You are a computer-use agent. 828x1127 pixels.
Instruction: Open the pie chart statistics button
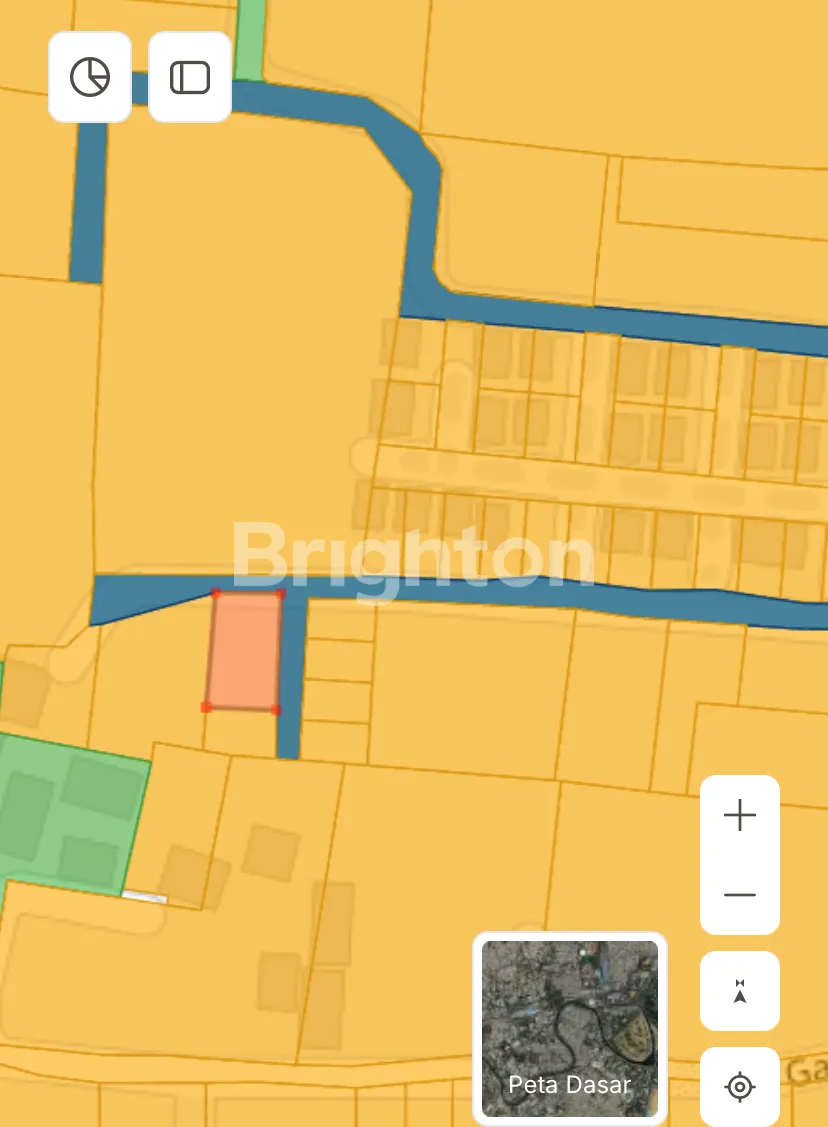pyautogui.click(x=90, y=77)
